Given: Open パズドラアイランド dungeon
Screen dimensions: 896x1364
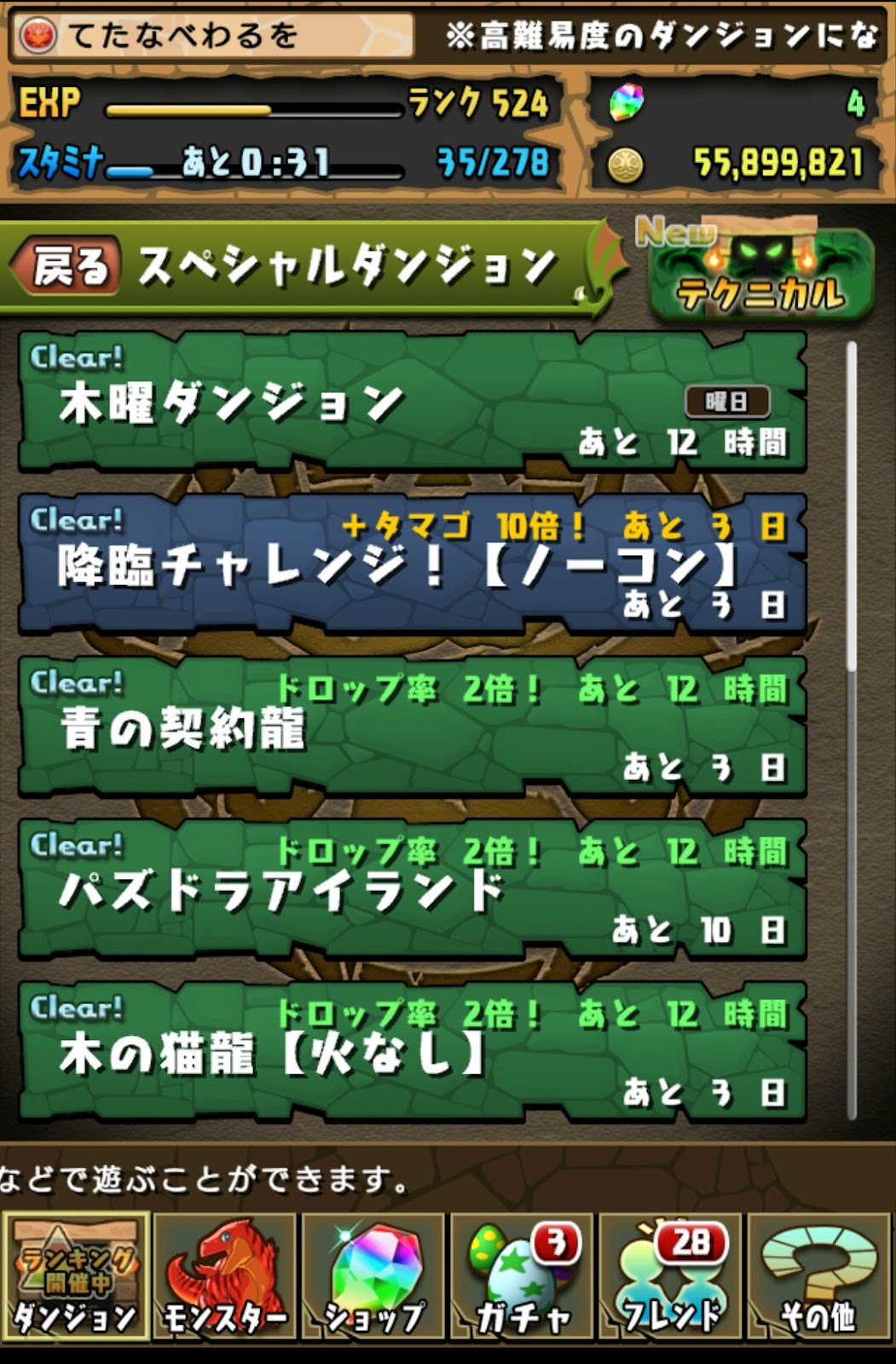Looking at the screenshot, I should tap(412, 889).
